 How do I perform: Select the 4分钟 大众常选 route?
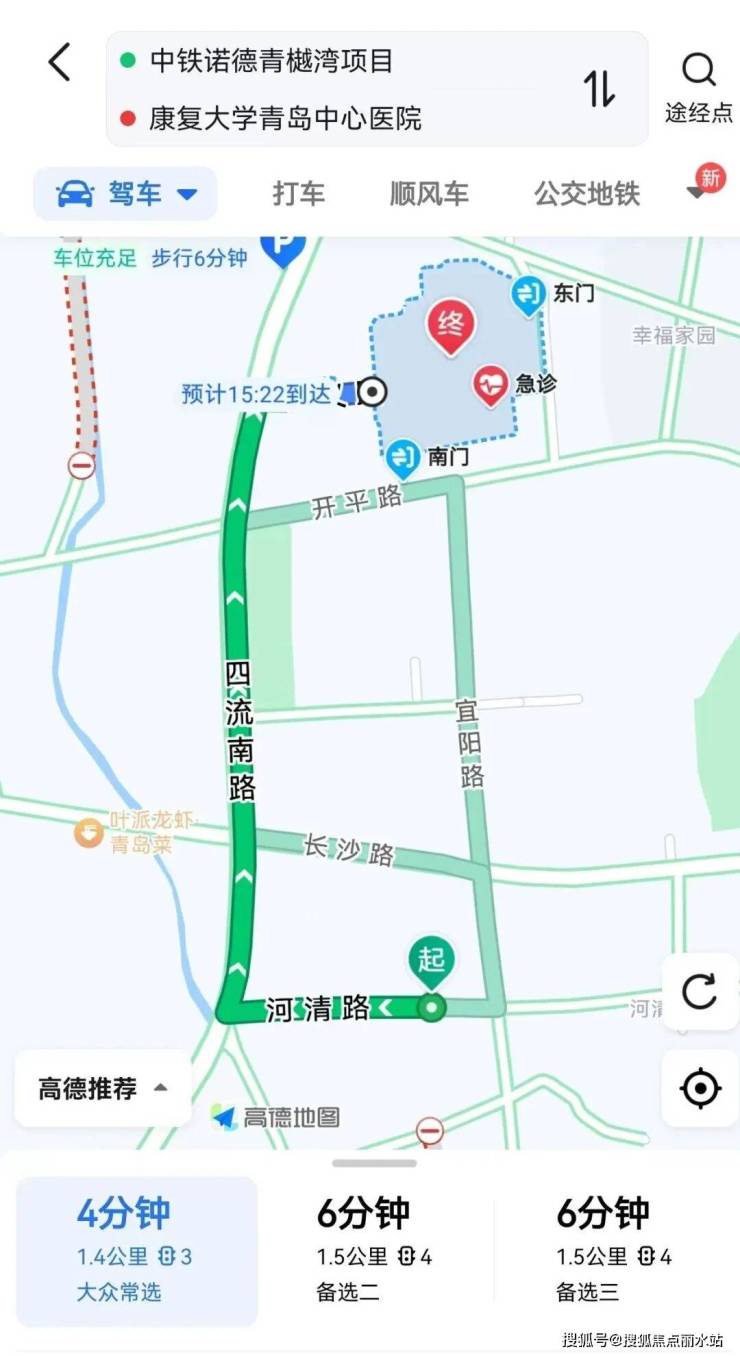(x=137, y=1250)
